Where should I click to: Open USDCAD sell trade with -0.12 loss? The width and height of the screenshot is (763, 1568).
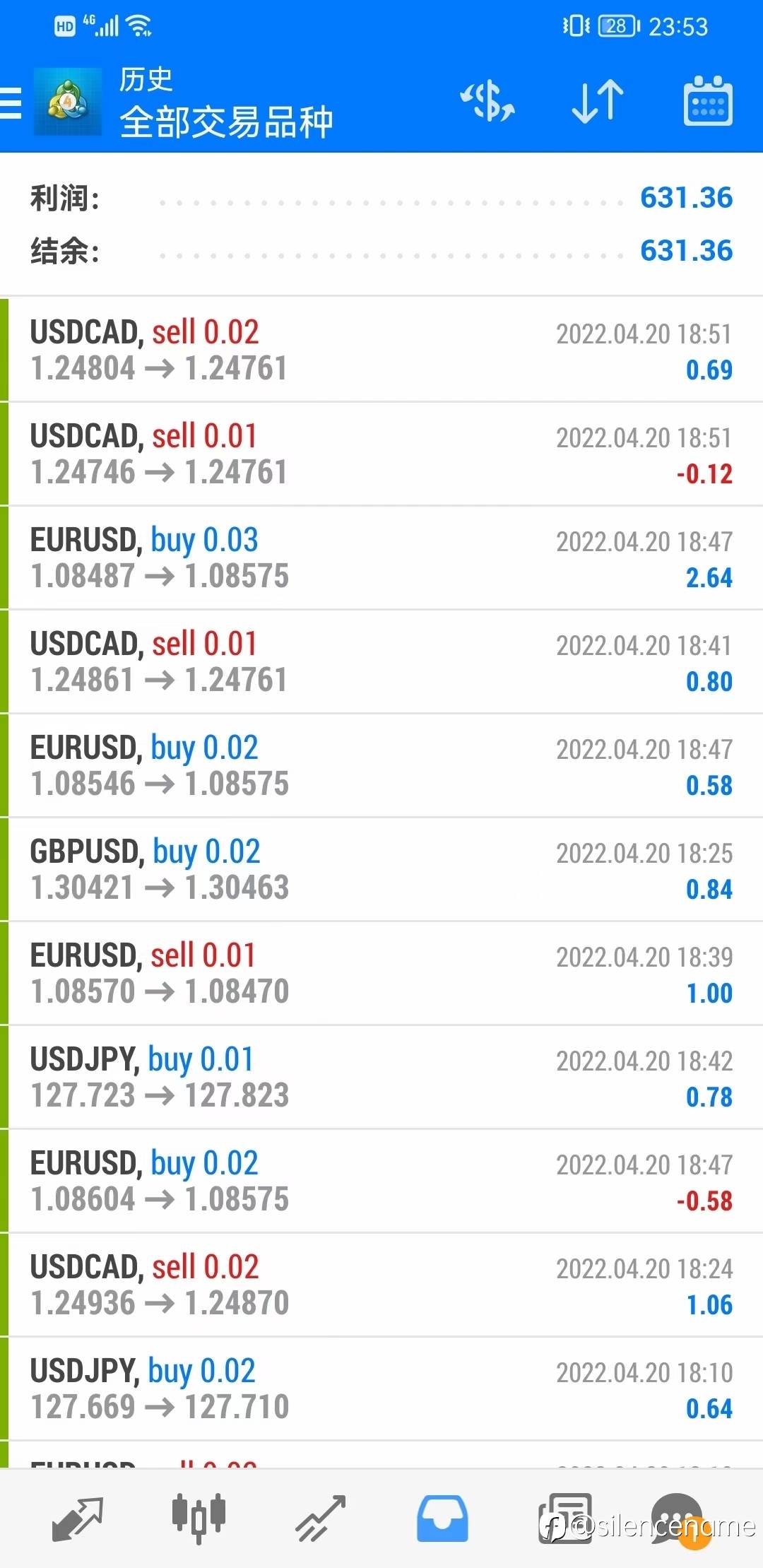coord(381,454)
